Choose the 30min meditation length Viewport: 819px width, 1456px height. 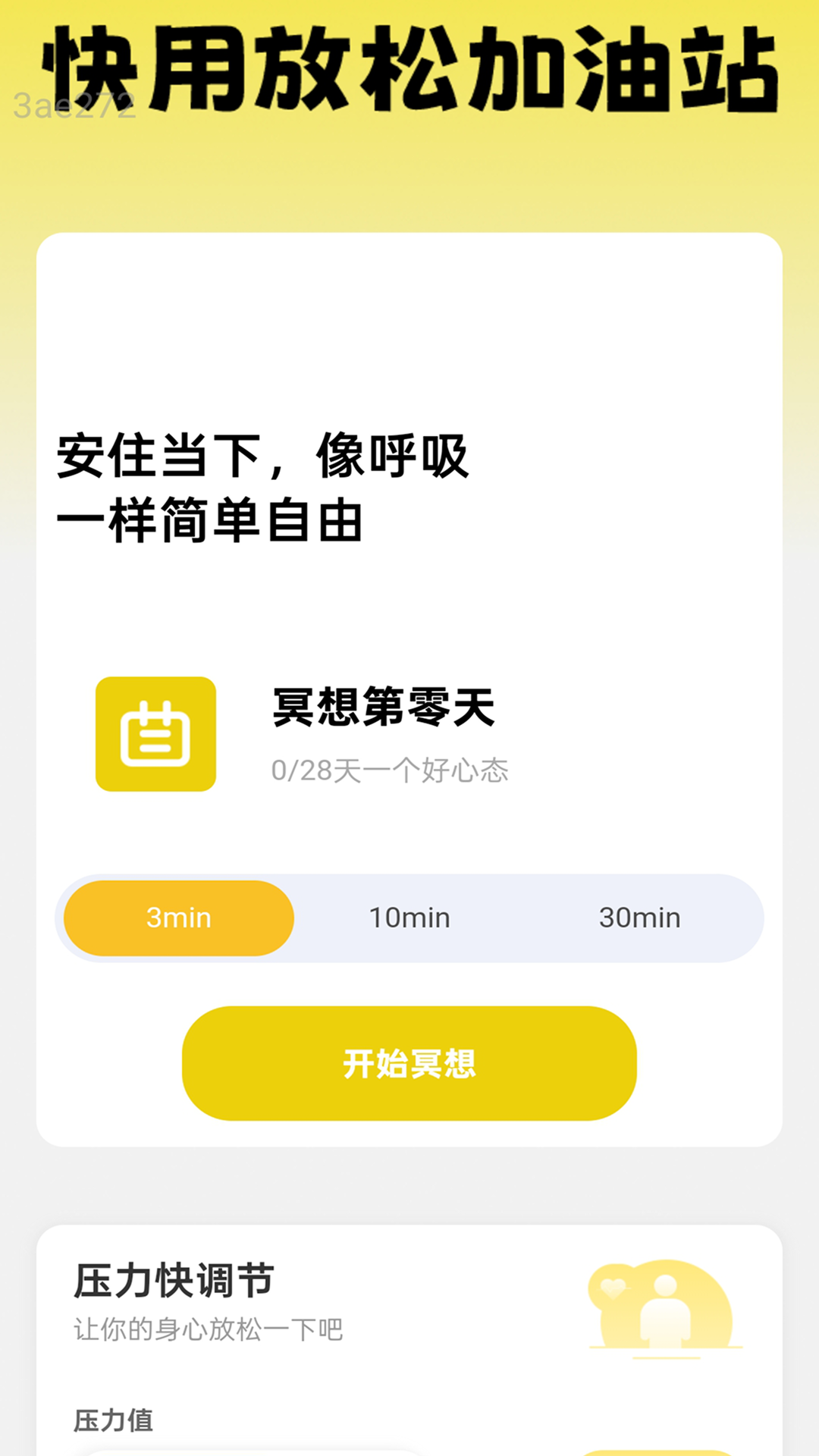point(639,918)
